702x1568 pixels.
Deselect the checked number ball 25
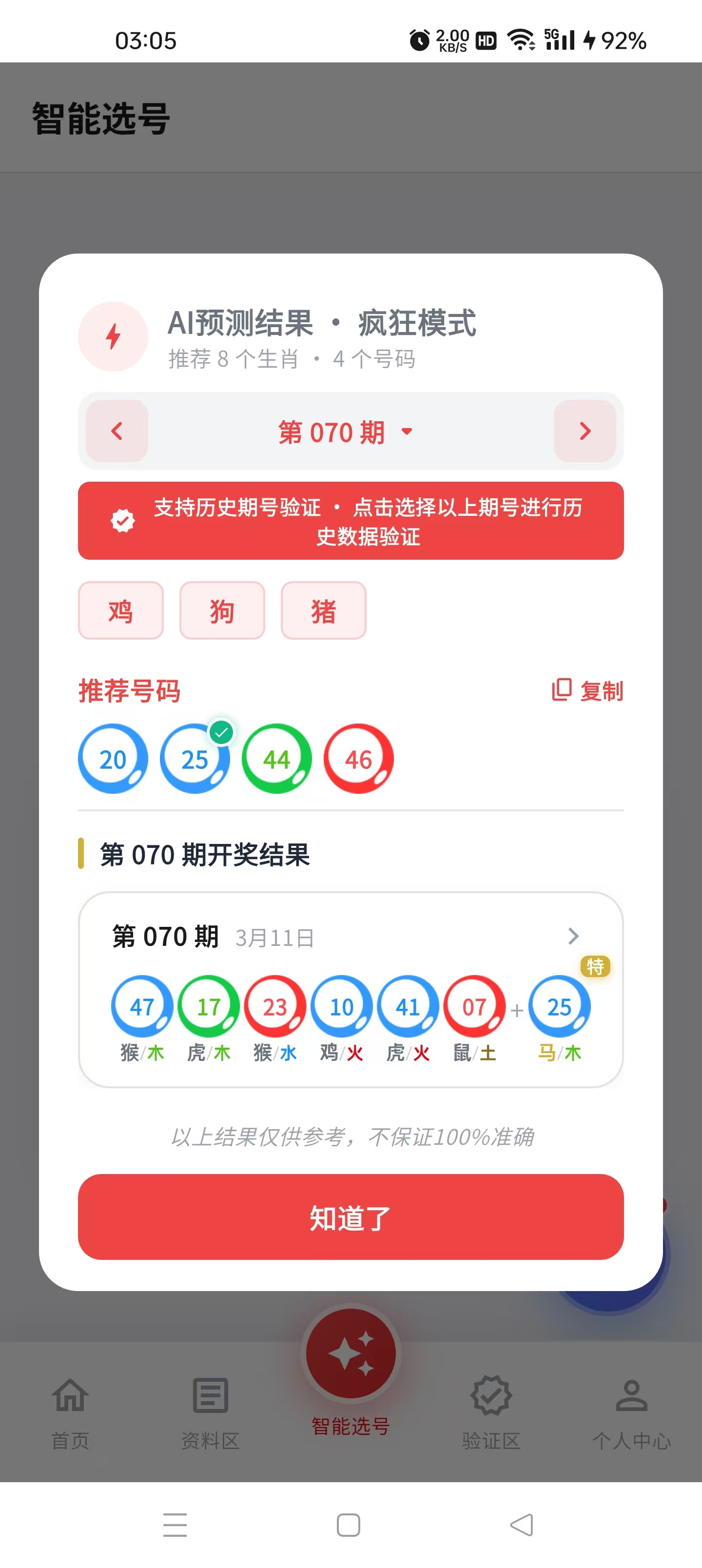tap(194, 759)
